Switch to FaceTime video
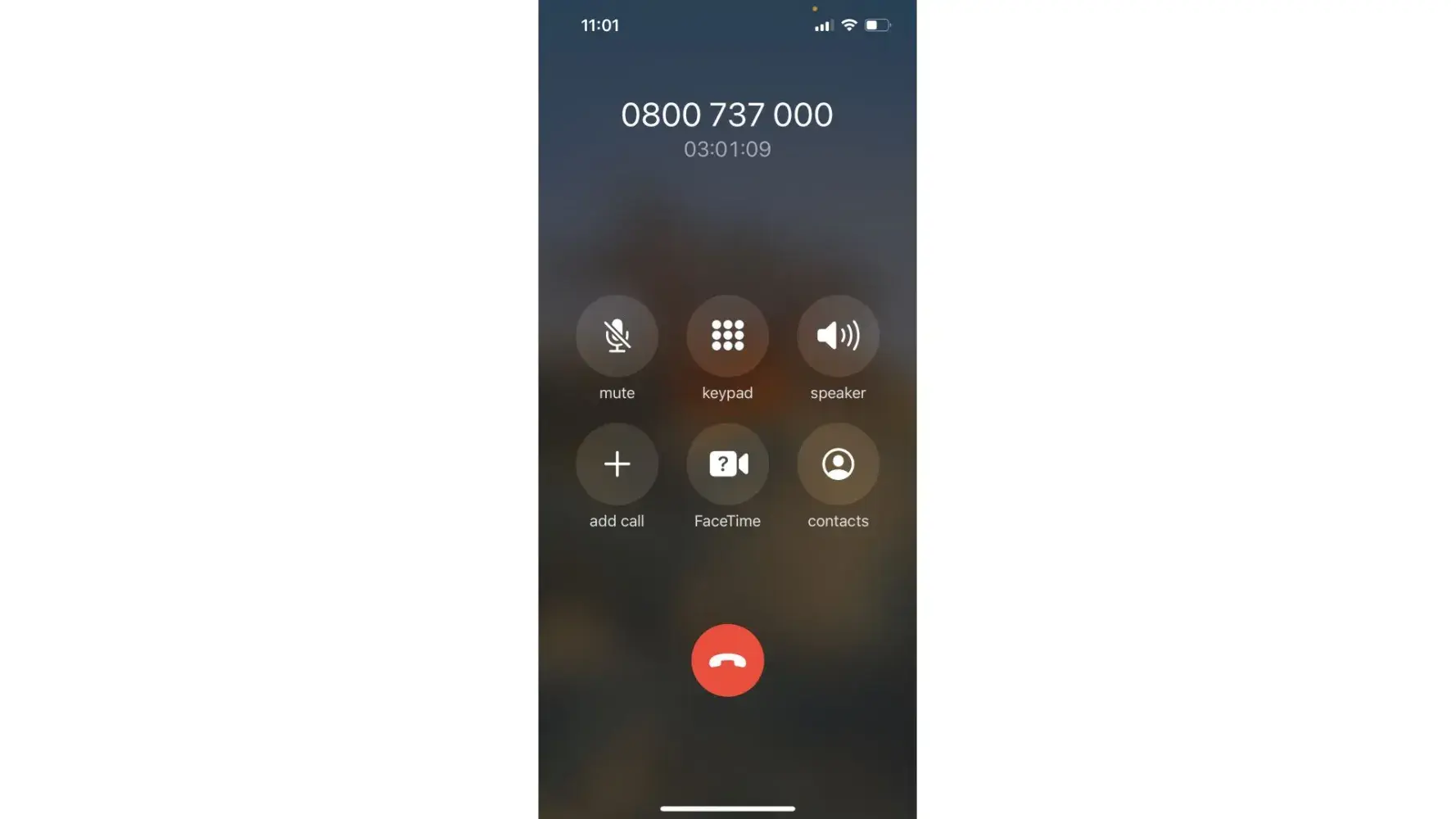The height and width of the screenshot is (819, 1456). 727,464
